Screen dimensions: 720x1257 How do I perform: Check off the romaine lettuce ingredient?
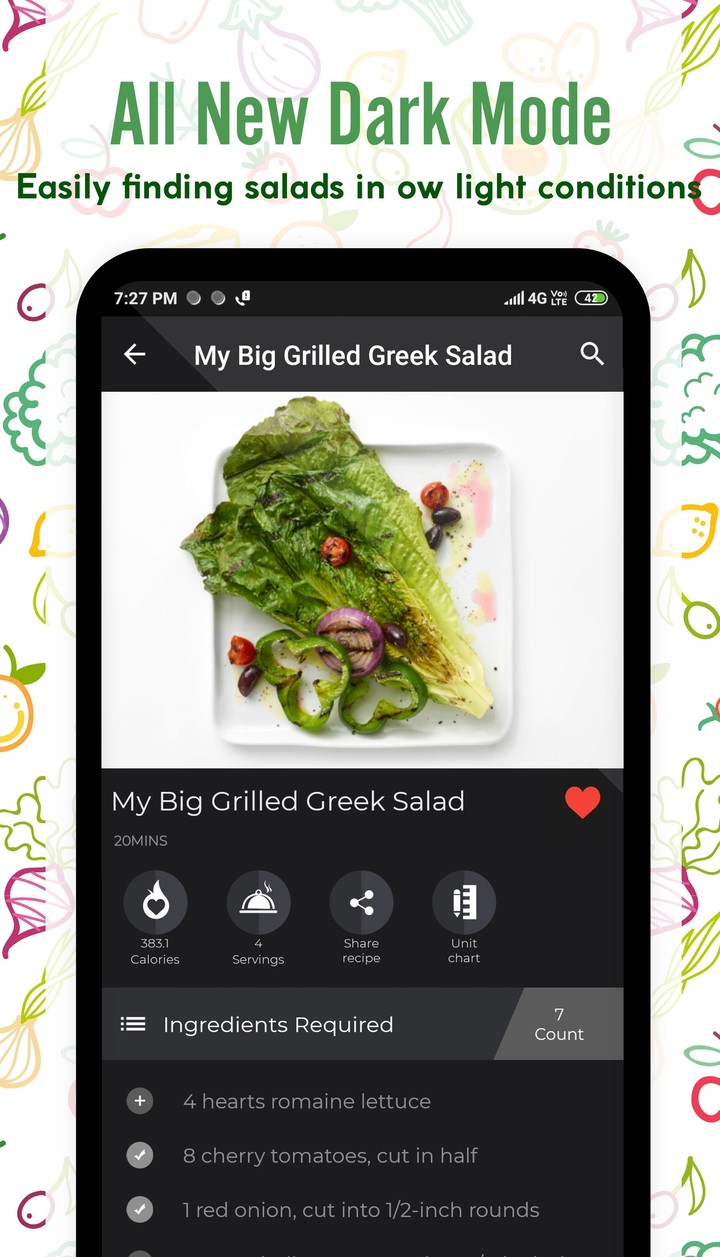pos(139,1101)
